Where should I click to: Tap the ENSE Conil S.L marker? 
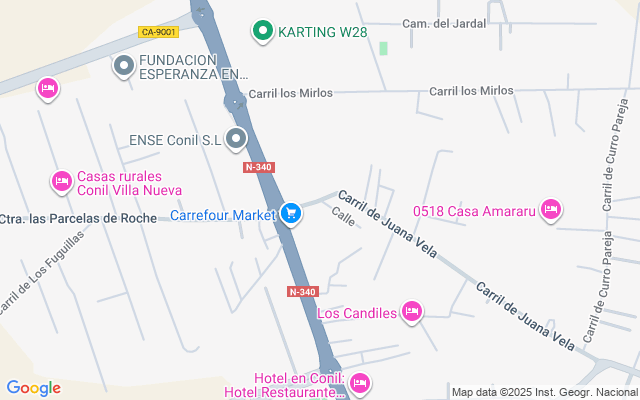236,140
